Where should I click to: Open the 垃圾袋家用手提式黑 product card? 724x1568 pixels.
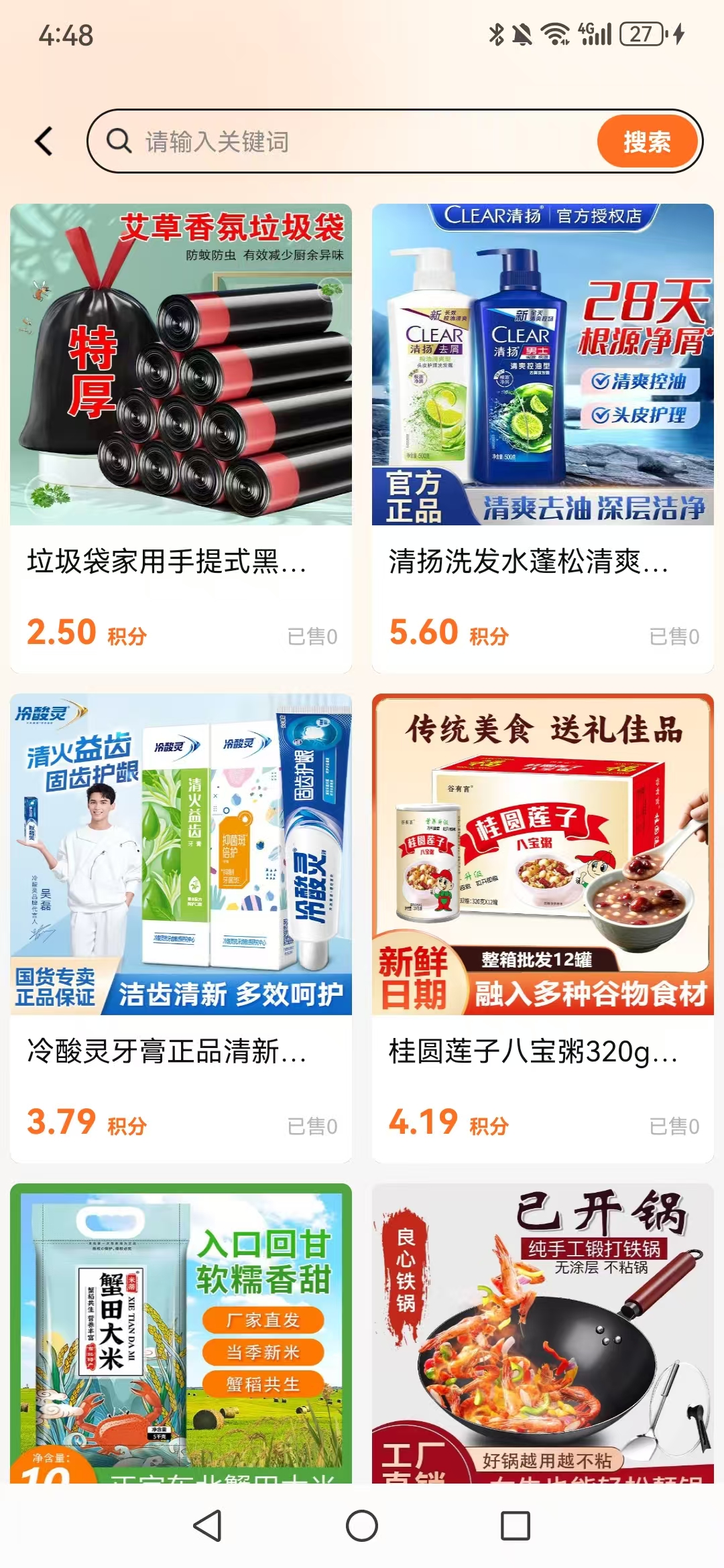pyautogui.click(x=181, y=438)
